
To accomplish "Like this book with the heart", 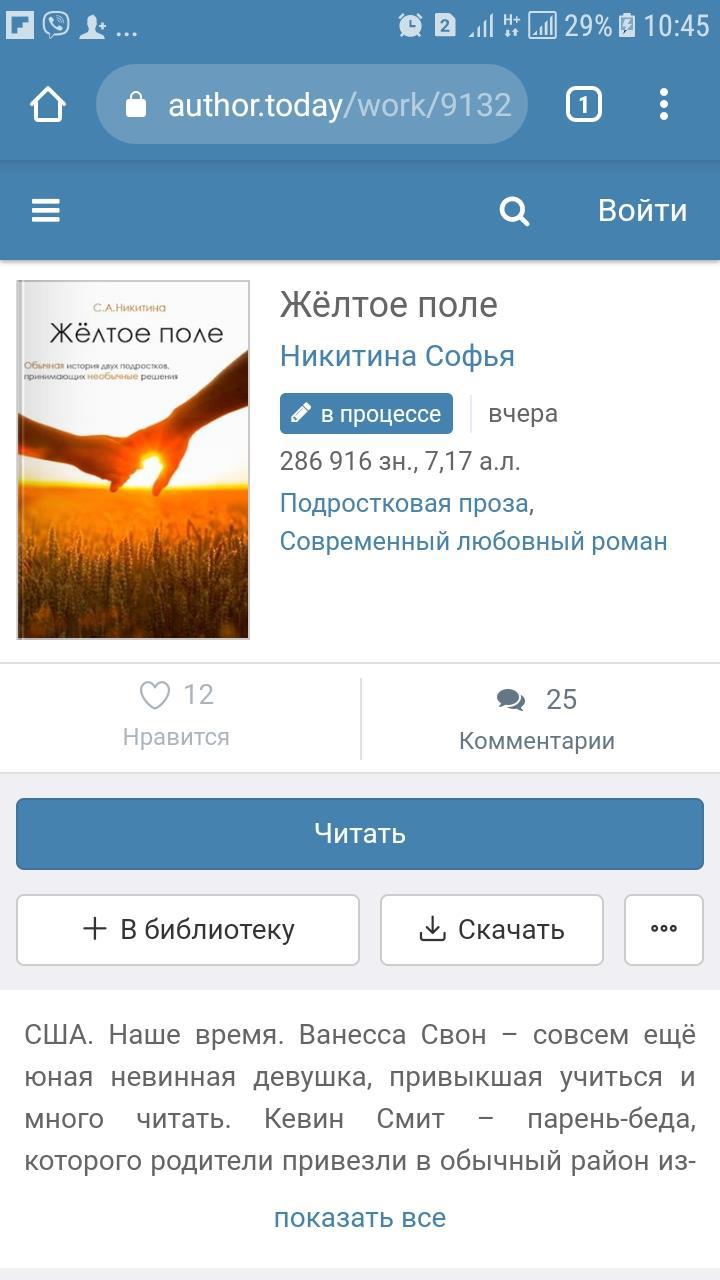I will (156, 696).
